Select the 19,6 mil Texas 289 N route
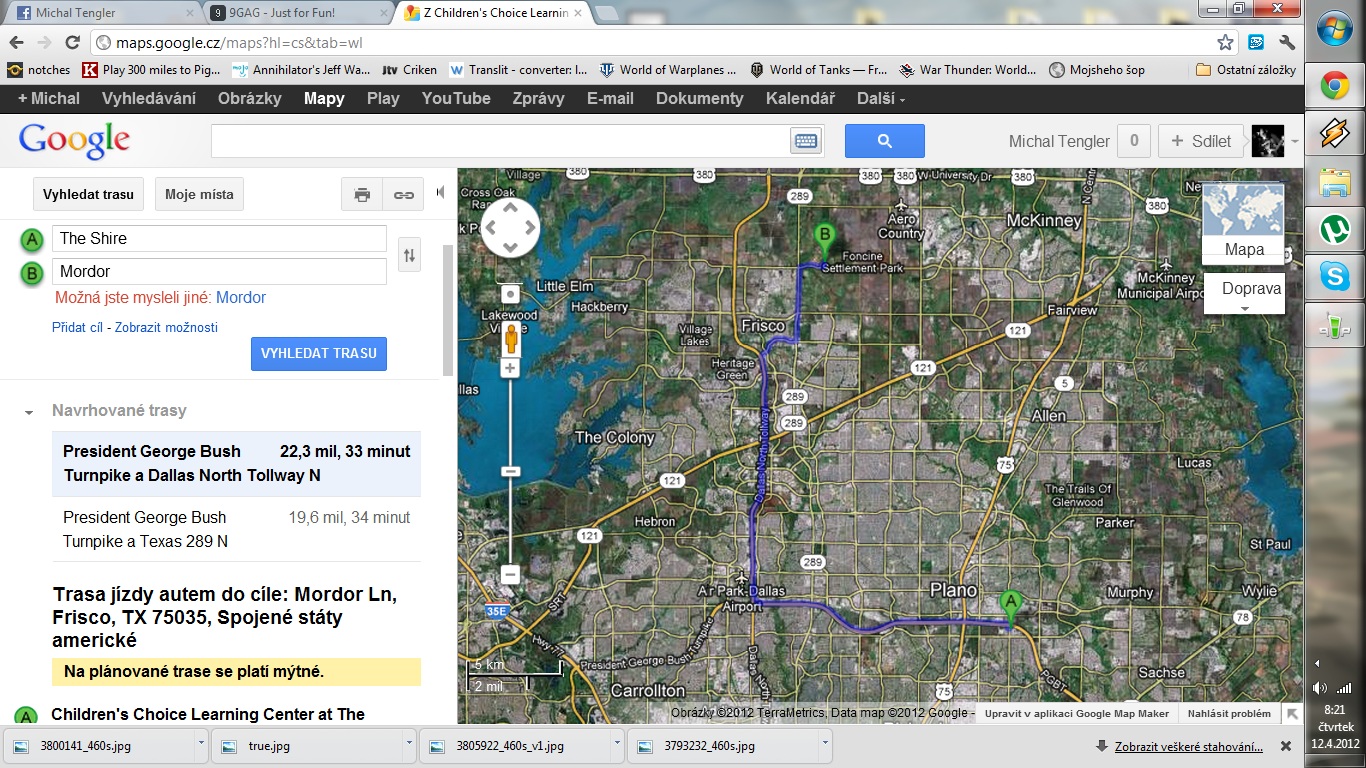 pos(236,529)
